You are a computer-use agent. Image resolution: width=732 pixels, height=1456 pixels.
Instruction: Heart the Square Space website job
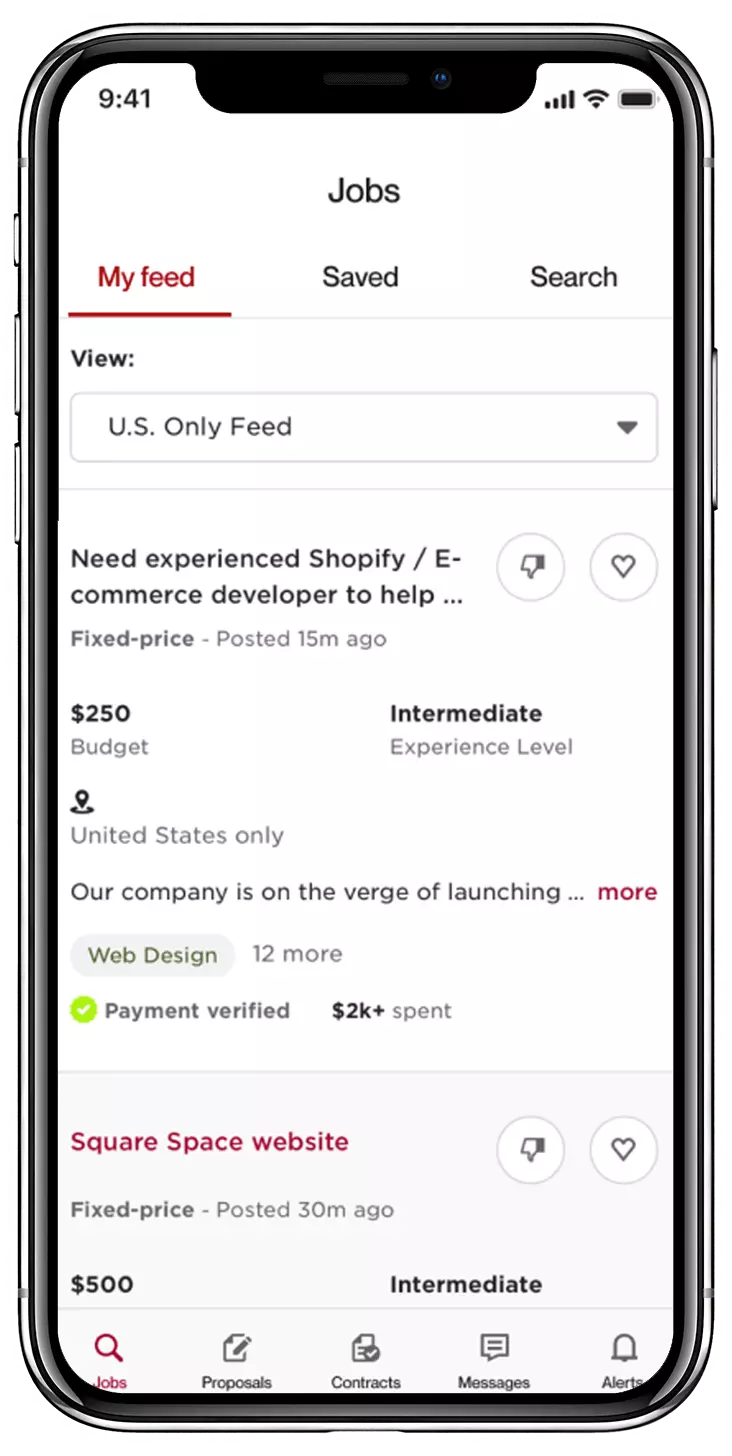click(623, 1150)
